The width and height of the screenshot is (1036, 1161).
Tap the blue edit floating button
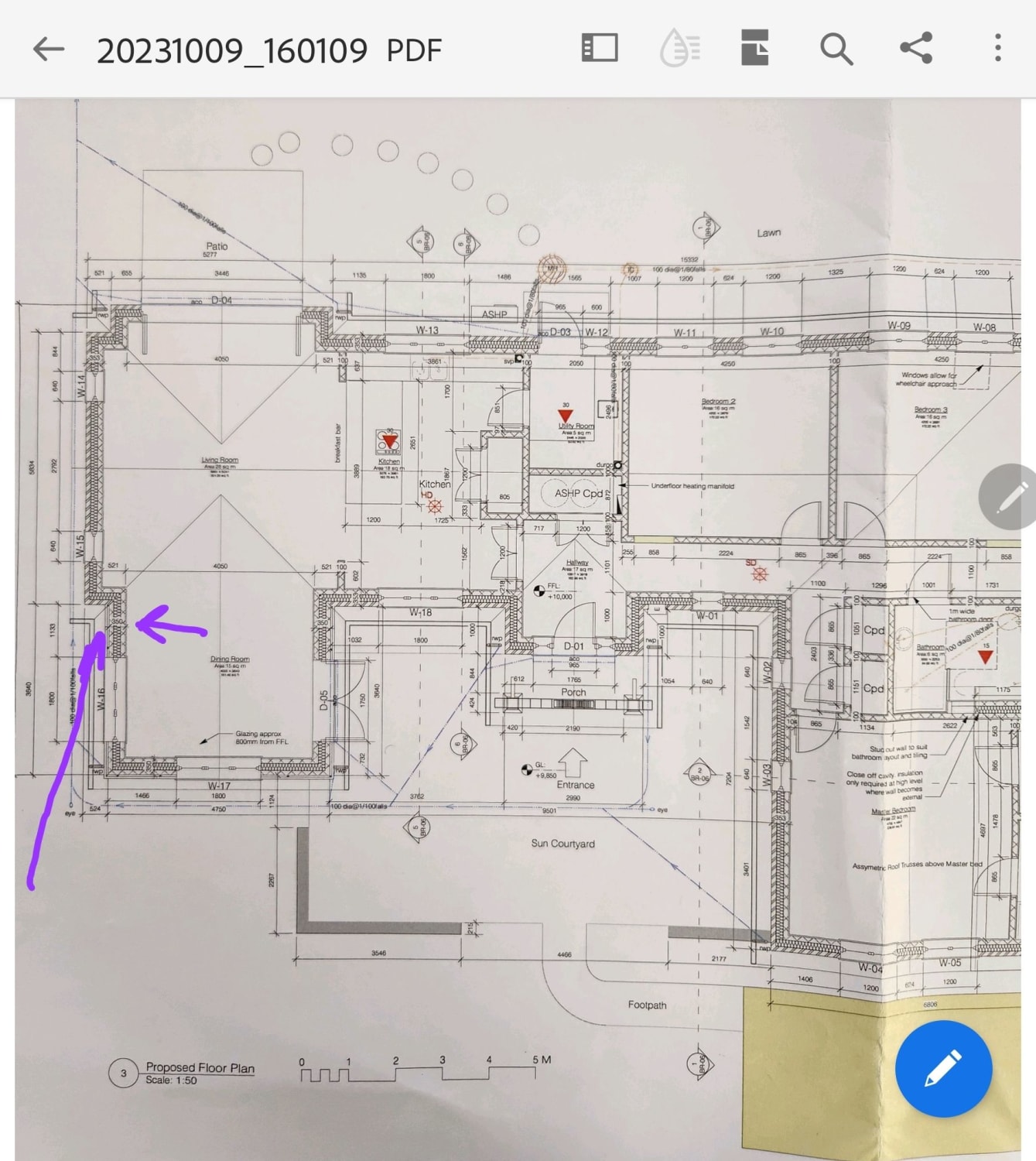click(943, 1068)
